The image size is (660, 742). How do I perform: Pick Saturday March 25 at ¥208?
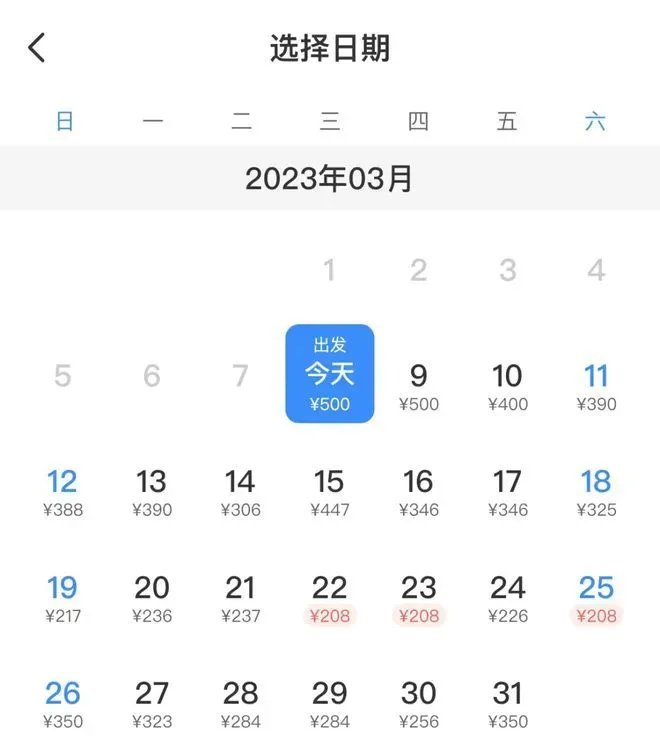(x=596, y=597)
